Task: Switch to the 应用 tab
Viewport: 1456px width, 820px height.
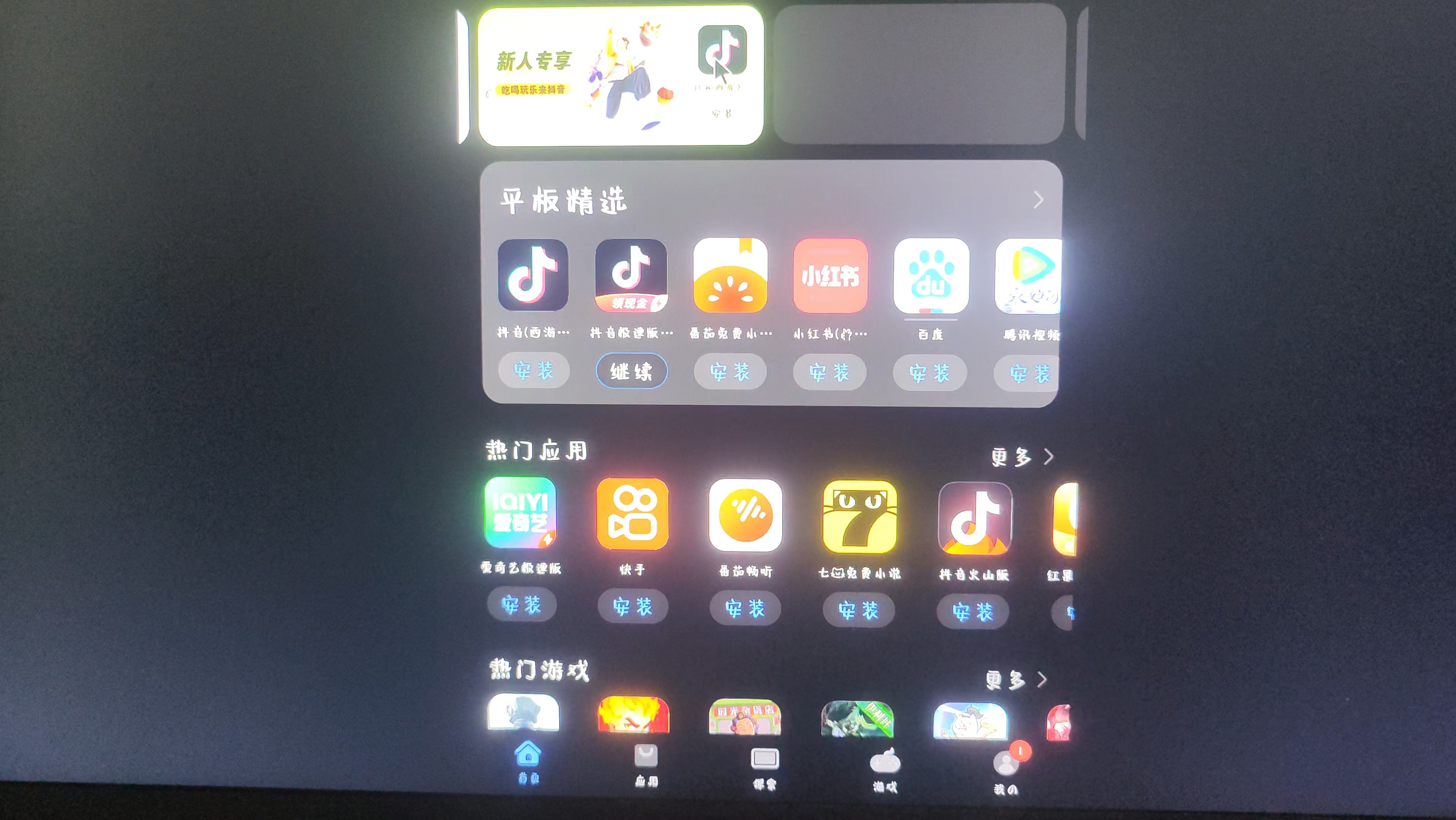Action: [645, 765]
